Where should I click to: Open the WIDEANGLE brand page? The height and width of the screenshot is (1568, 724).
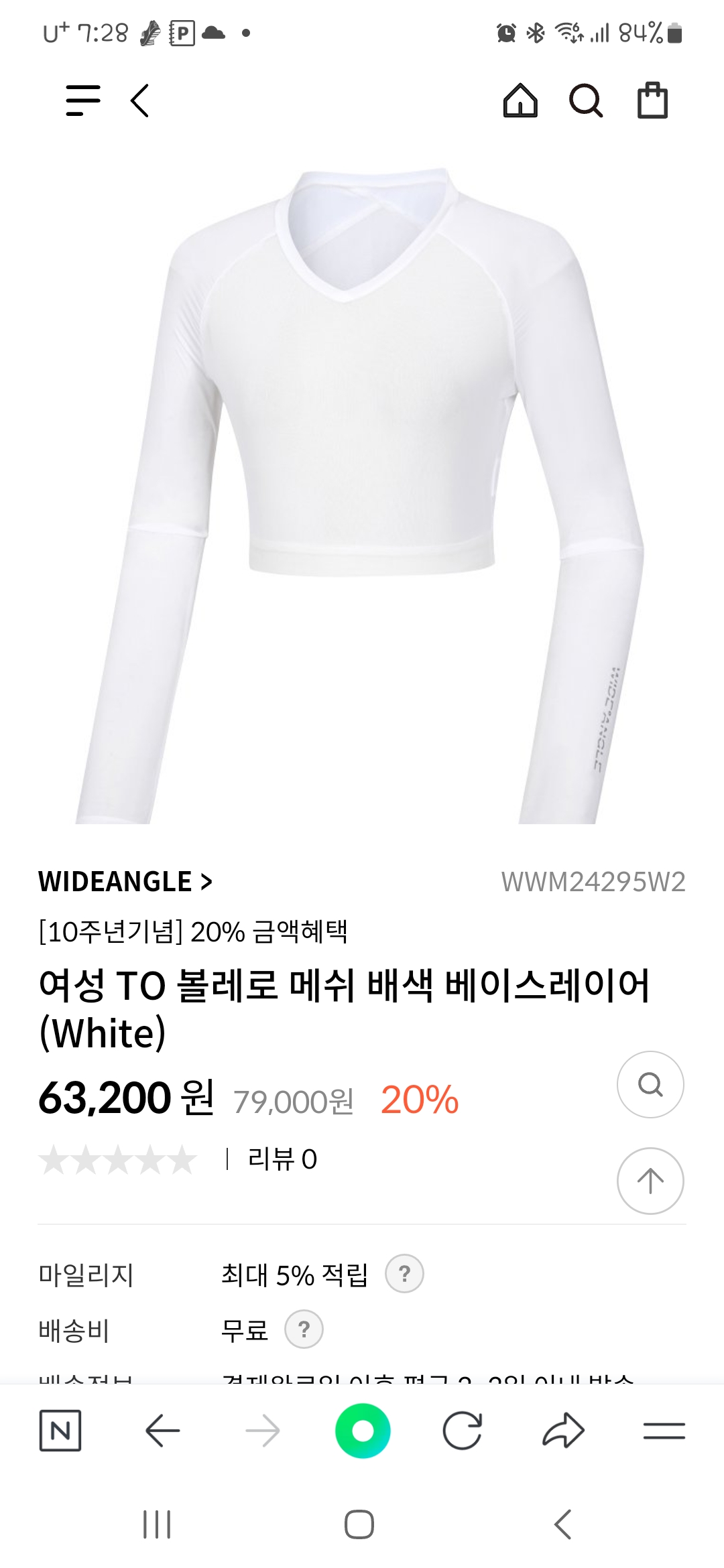coord(125,882)
